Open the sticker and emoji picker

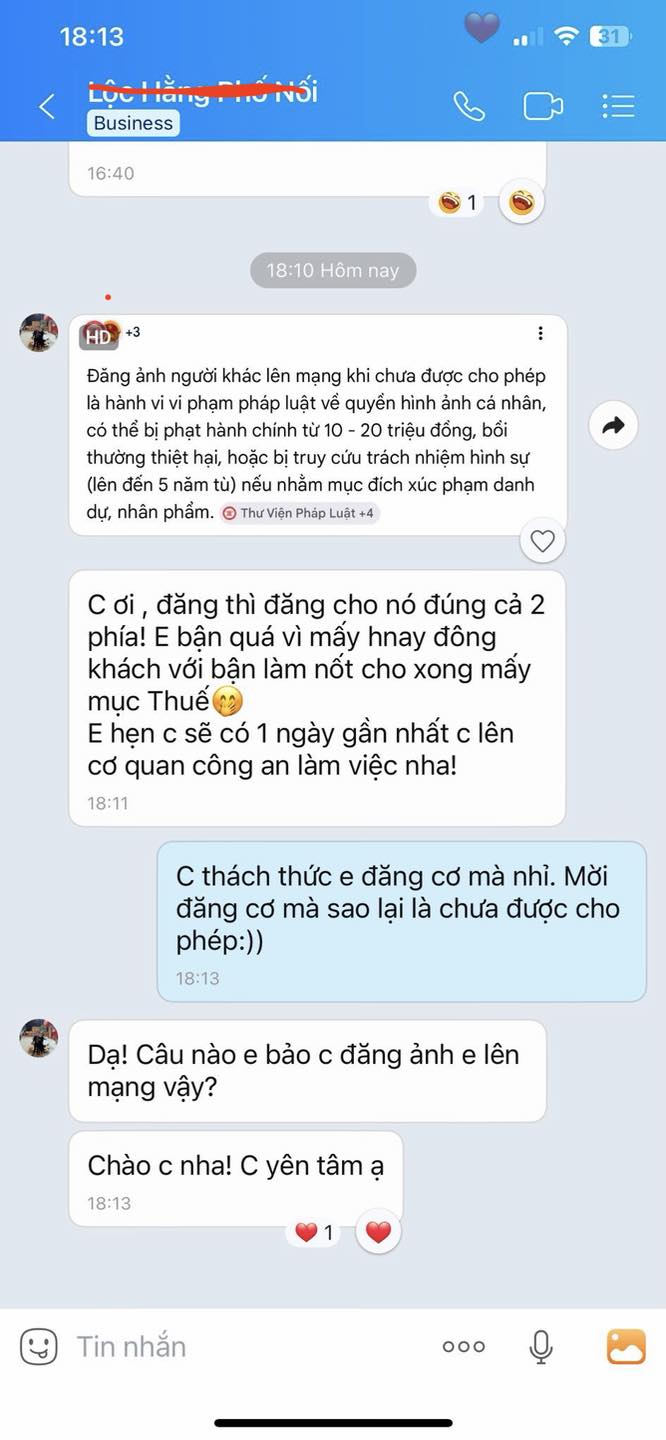(x=38, y=1346)
